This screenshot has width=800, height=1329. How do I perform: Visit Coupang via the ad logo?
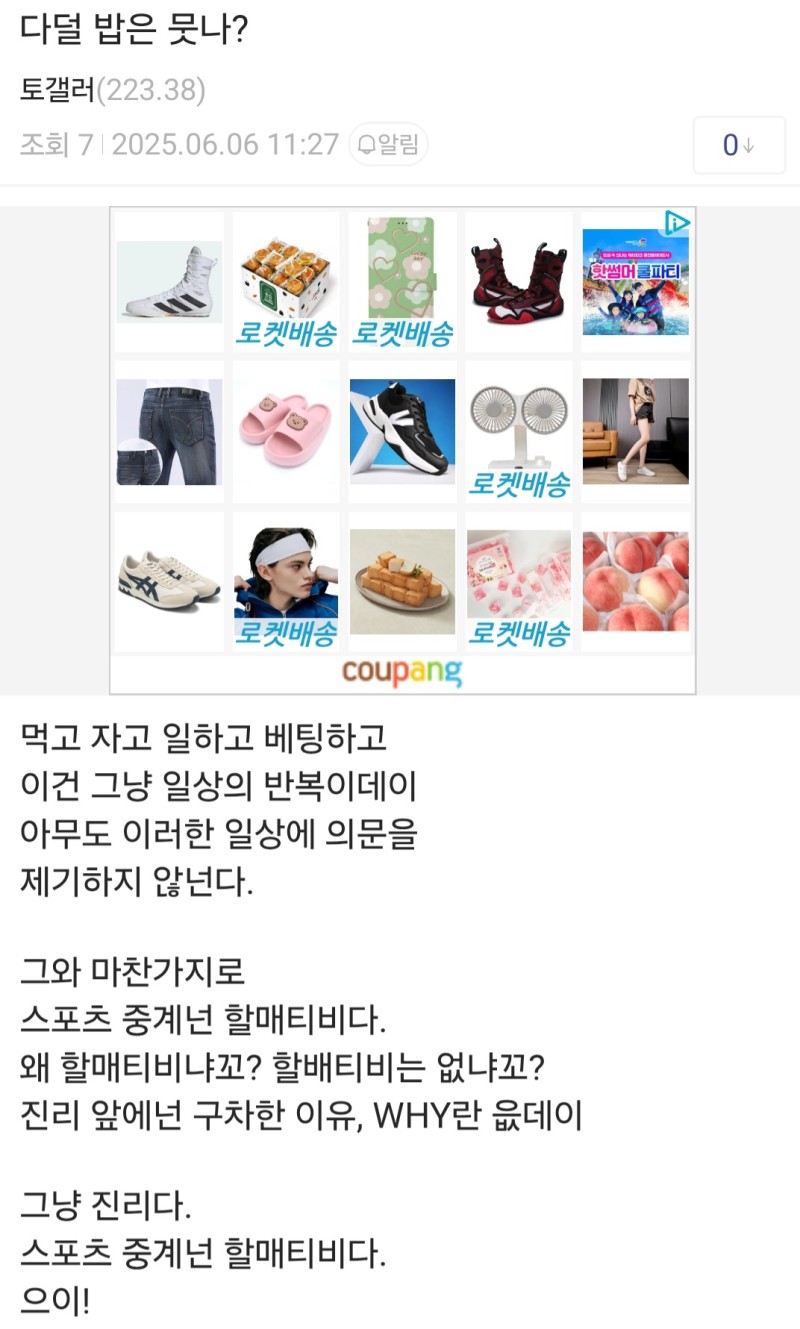click(402, 673)
